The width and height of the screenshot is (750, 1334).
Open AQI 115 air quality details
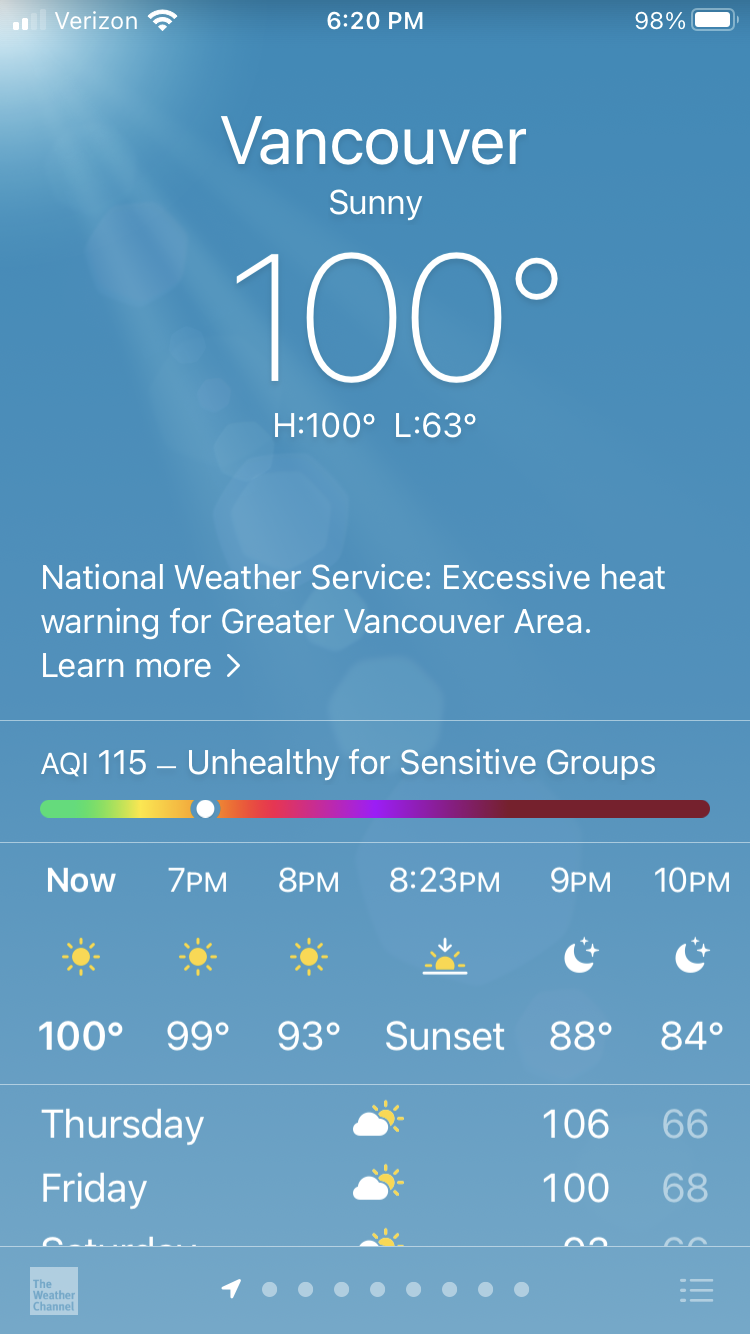348,764
